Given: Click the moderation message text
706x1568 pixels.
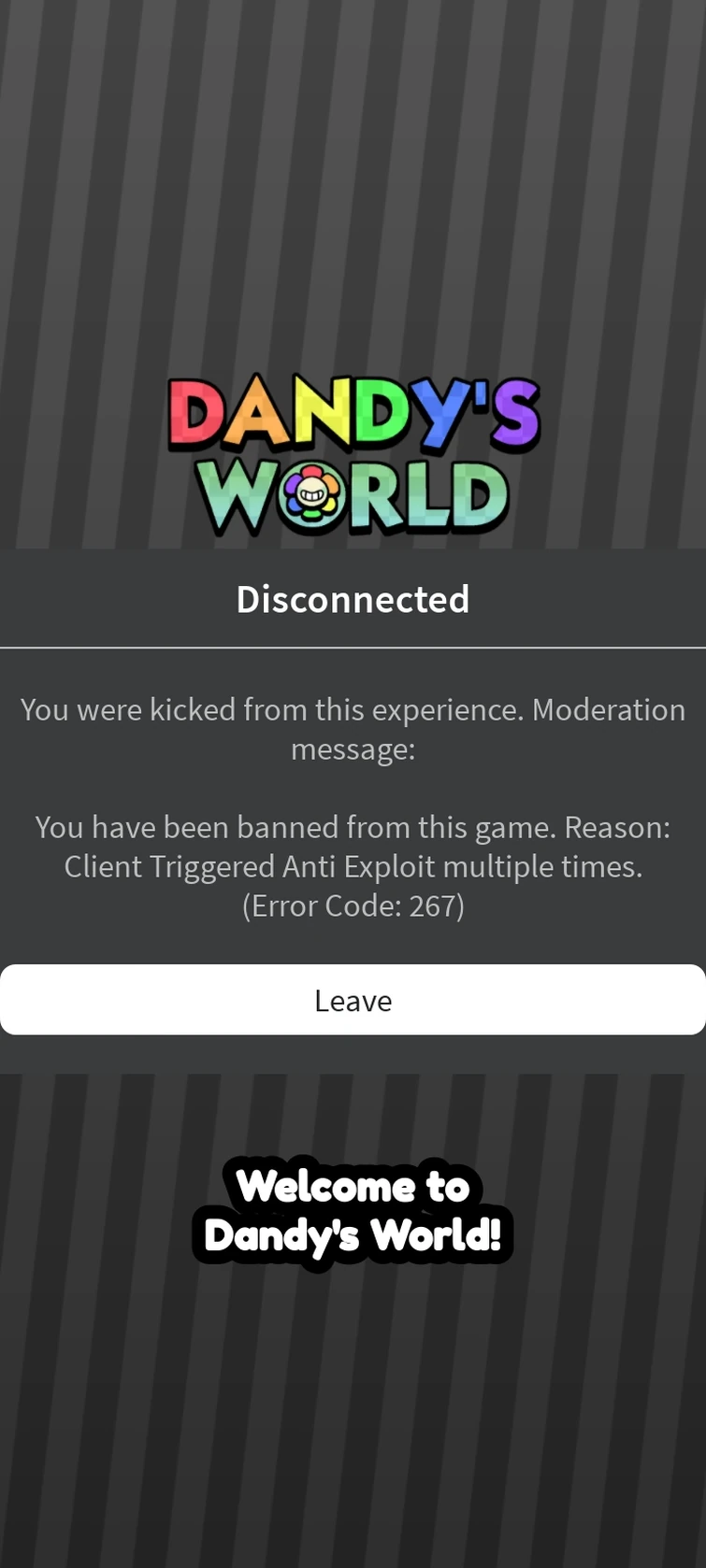Looking at the screenshot, I should coord(353,729).
